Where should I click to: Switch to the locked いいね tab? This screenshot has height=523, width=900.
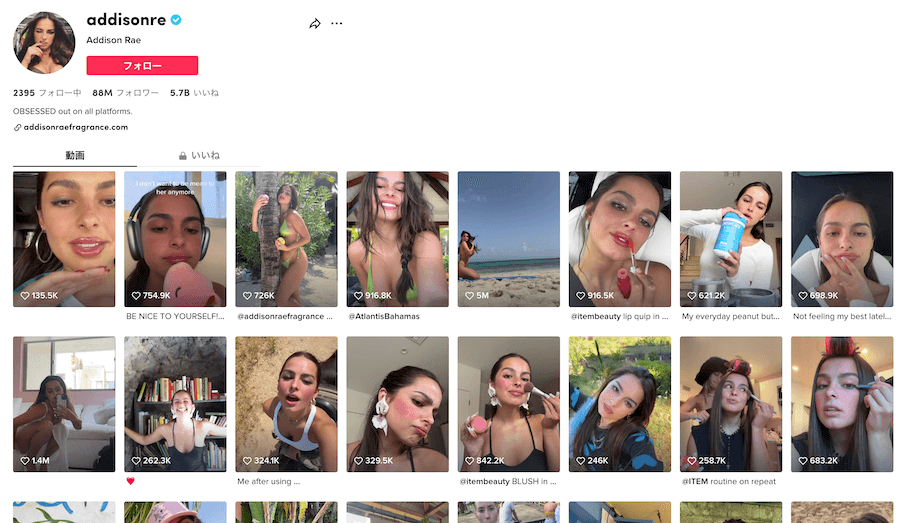pyautogui.click(x=199, y=156)
